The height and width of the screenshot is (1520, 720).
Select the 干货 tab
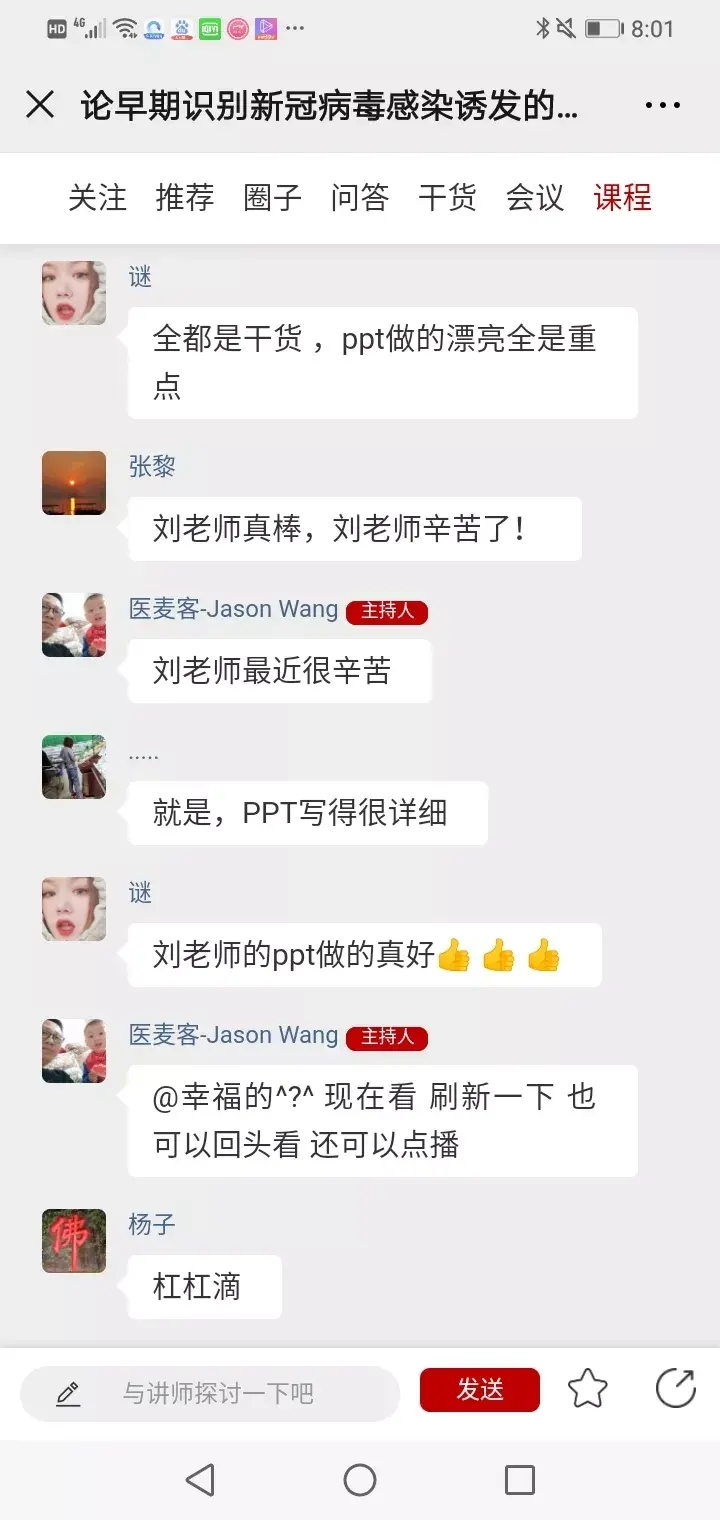point(447,198)
